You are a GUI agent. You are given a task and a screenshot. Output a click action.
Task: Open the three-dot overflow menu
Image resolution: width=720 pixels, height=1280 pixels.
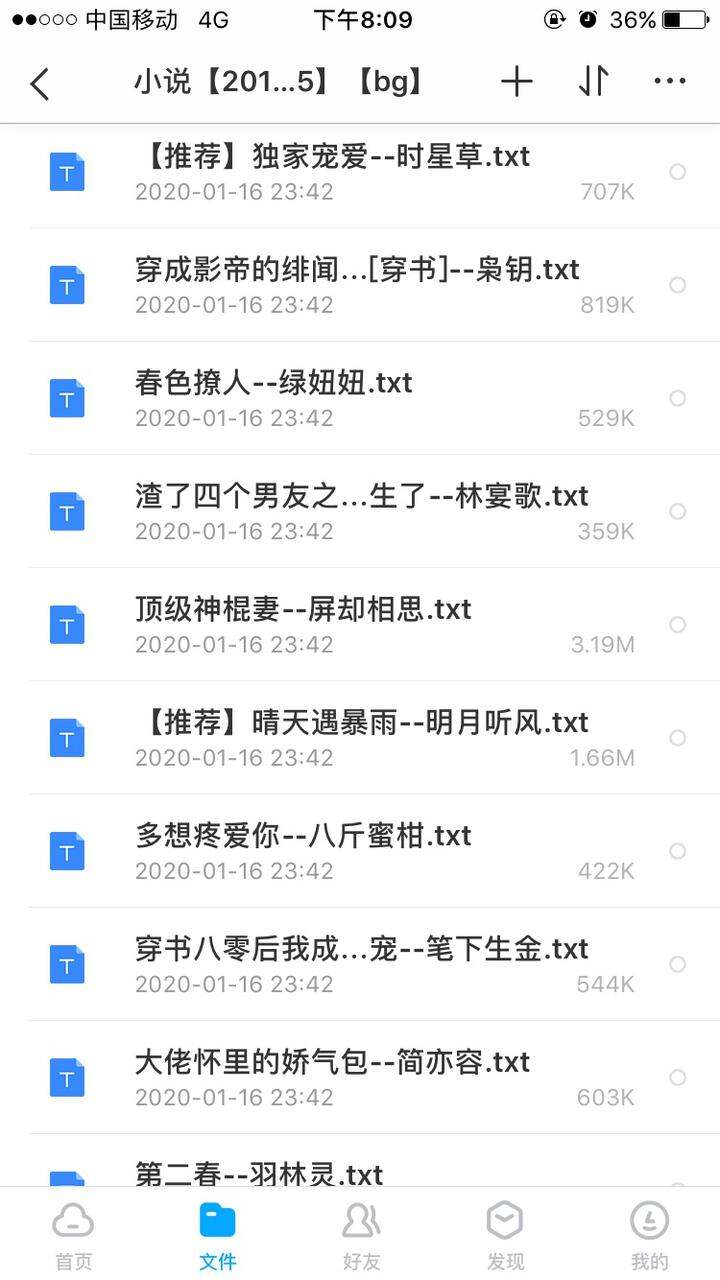click(x=669, y=82)
